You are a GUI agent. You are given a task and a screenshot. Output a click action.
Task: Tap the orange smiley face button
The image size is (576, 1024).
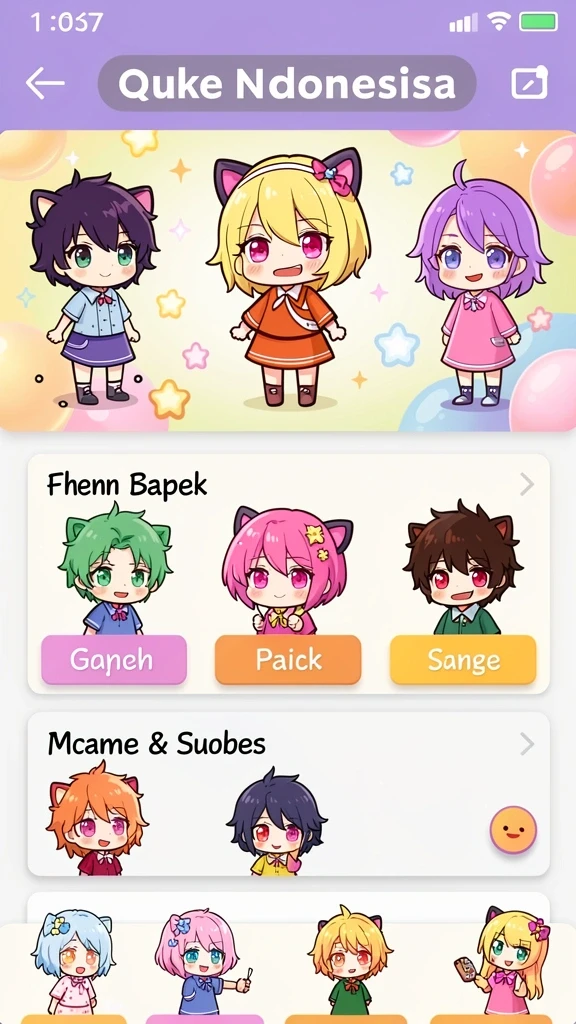point(513,829)
